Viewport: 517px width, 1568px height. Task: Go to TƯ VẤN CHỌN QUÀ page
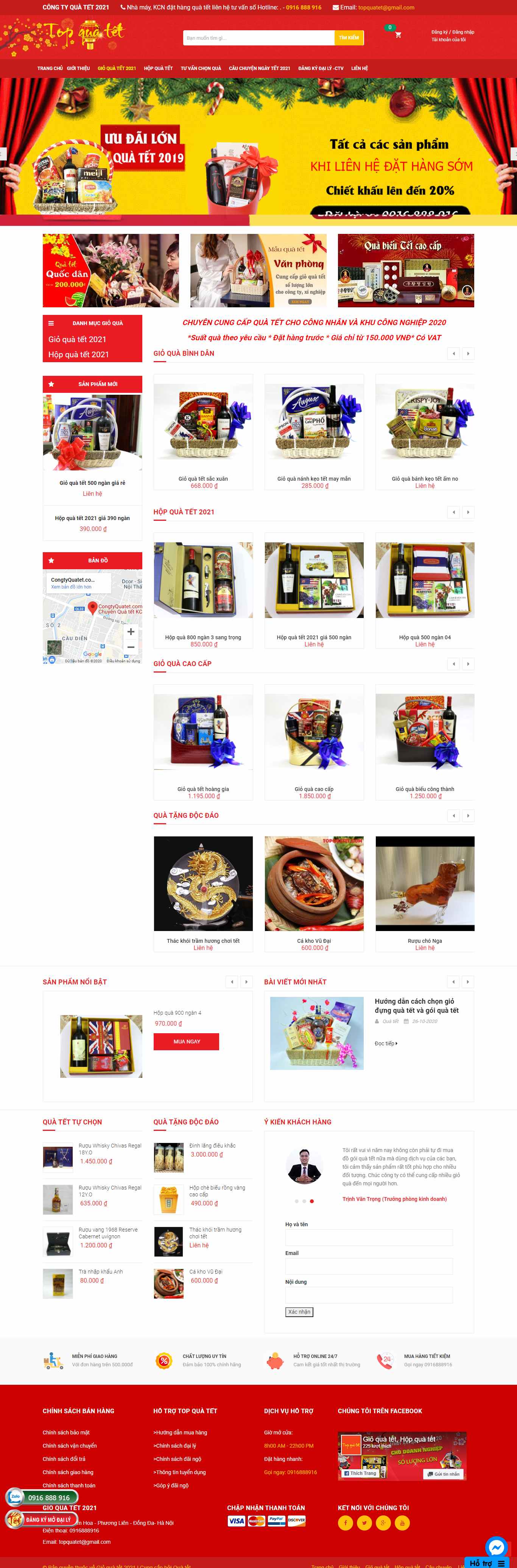[x=201, y=68]
